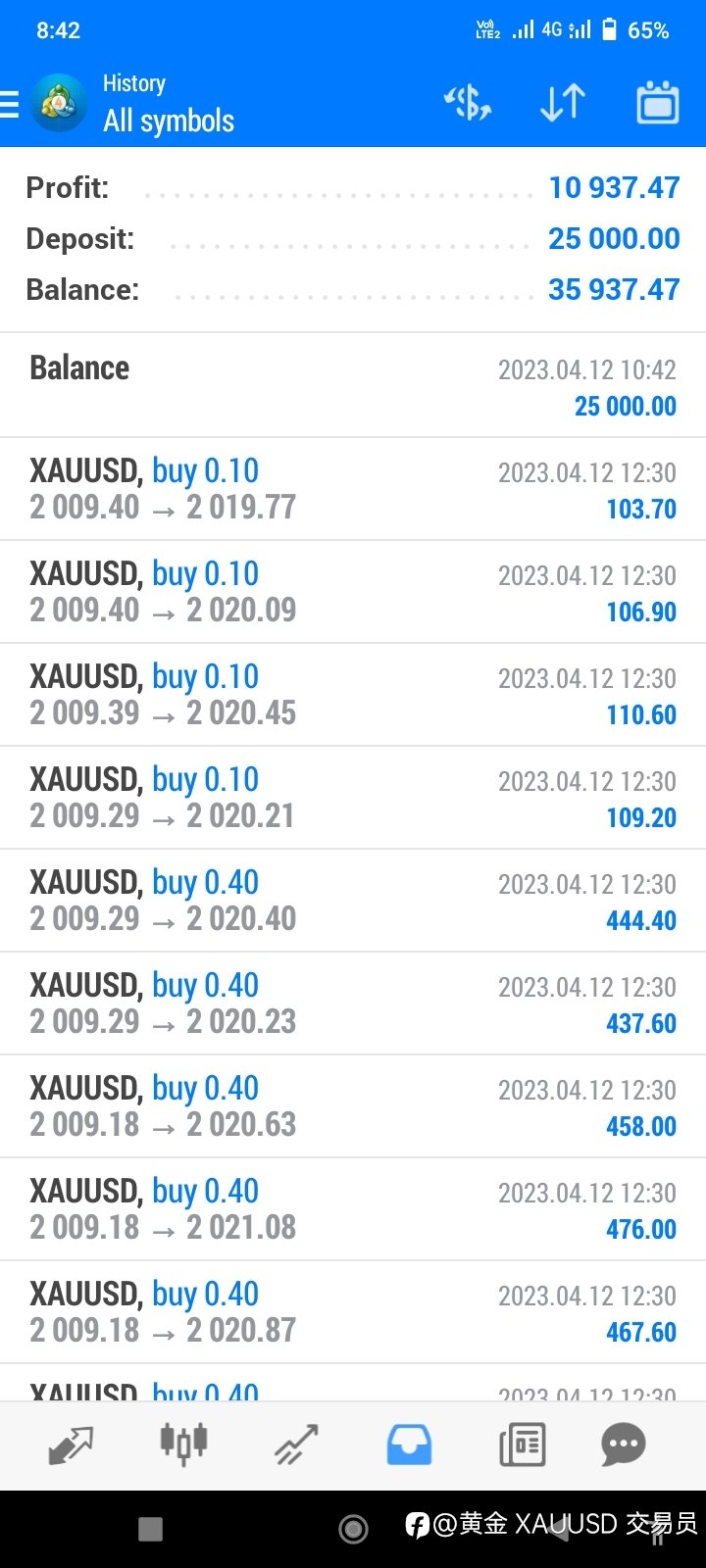Open the XAUUSD trade with profit 437.60
The height and width of the screenshot is (1568, 706).
coord(353,1004)
